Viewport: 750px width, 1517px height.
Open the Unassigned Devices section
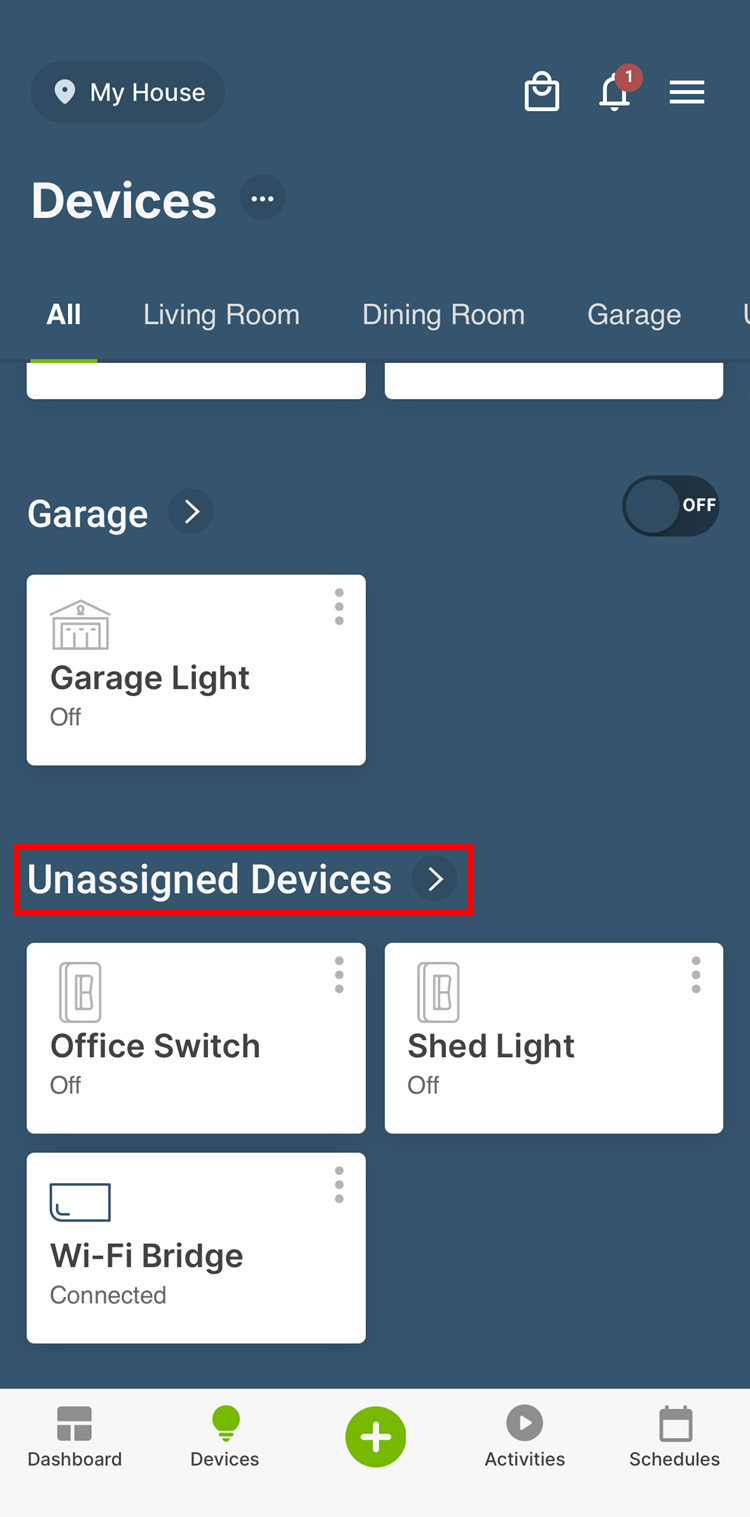click(243, 879)
